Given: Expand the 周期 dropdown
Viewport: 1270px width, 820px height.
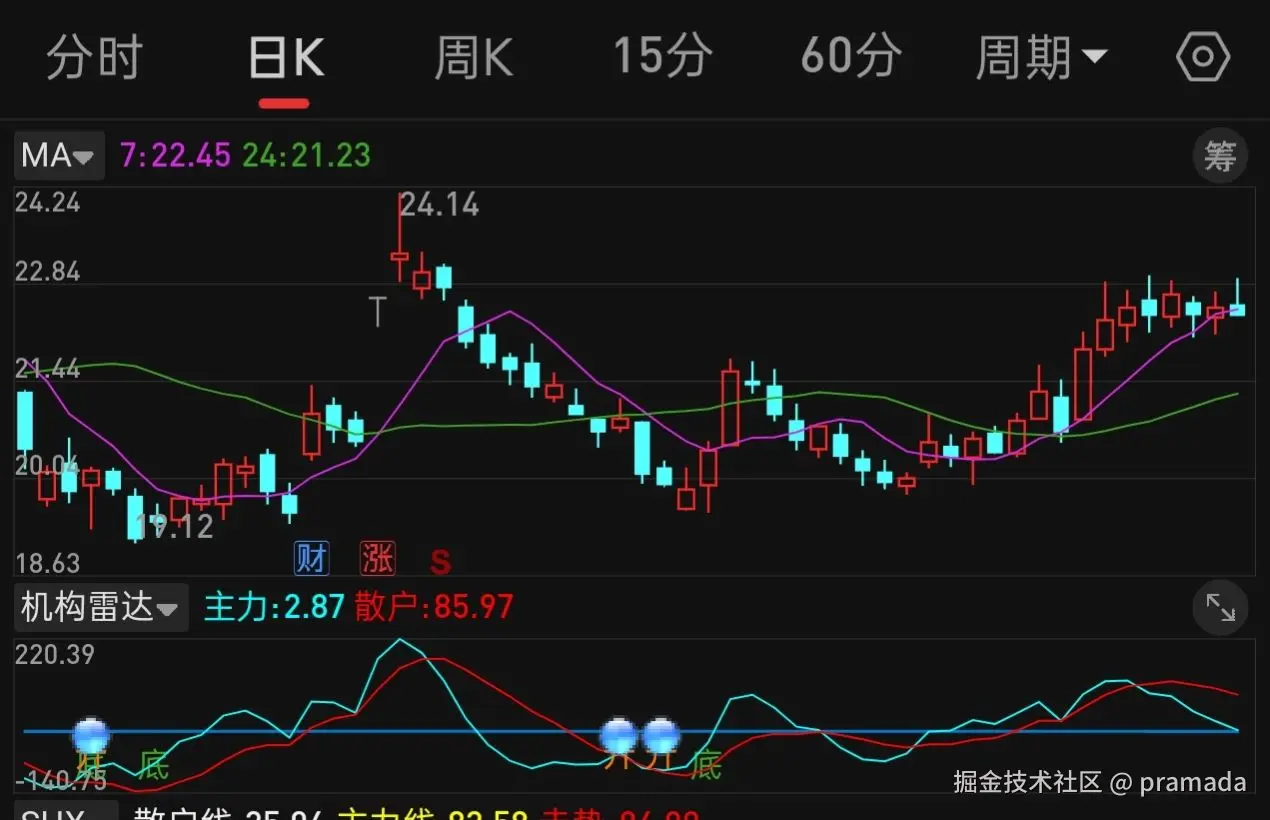Looking at the screenshot, I should tap(1040, 58).
